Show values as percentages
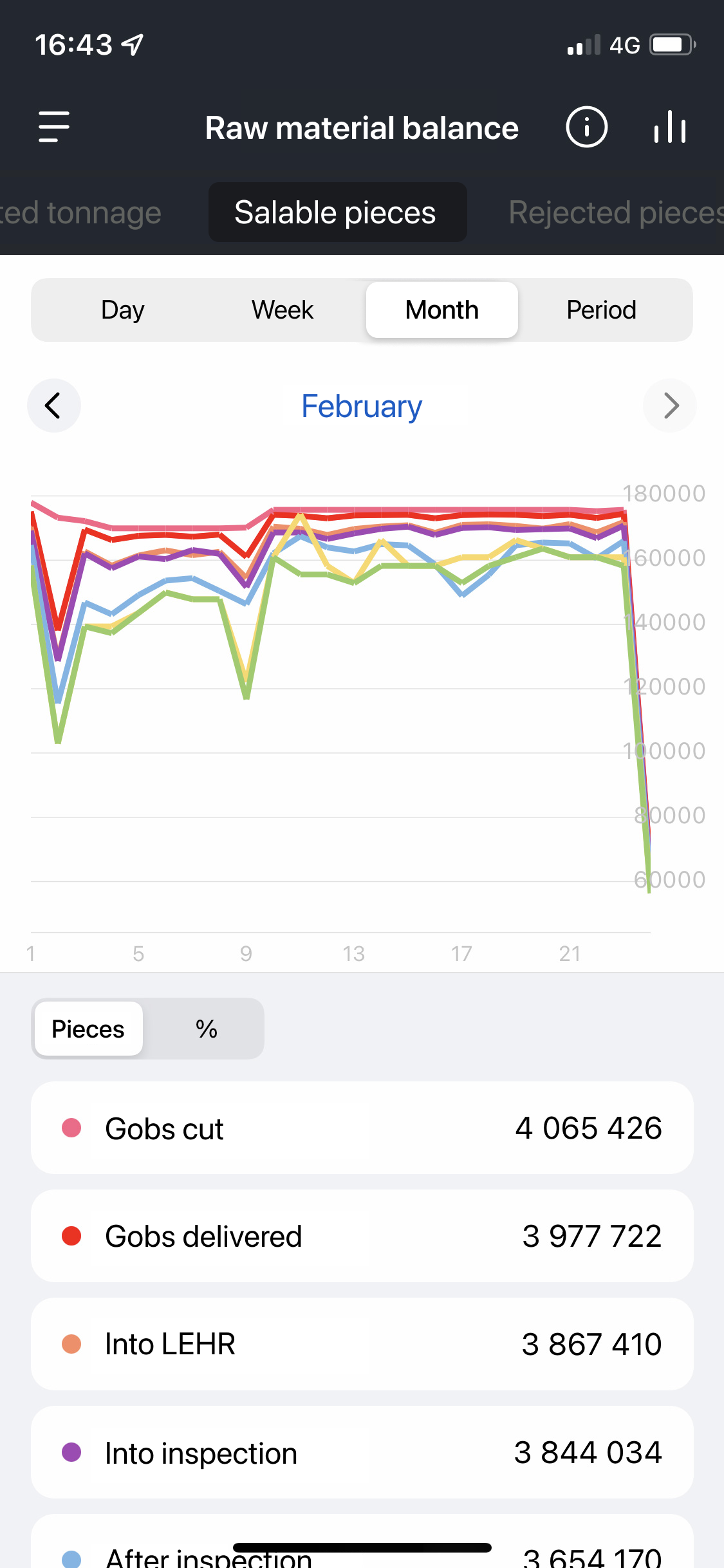Viewport: 724px width, 1568px height. coord(206,1029)
